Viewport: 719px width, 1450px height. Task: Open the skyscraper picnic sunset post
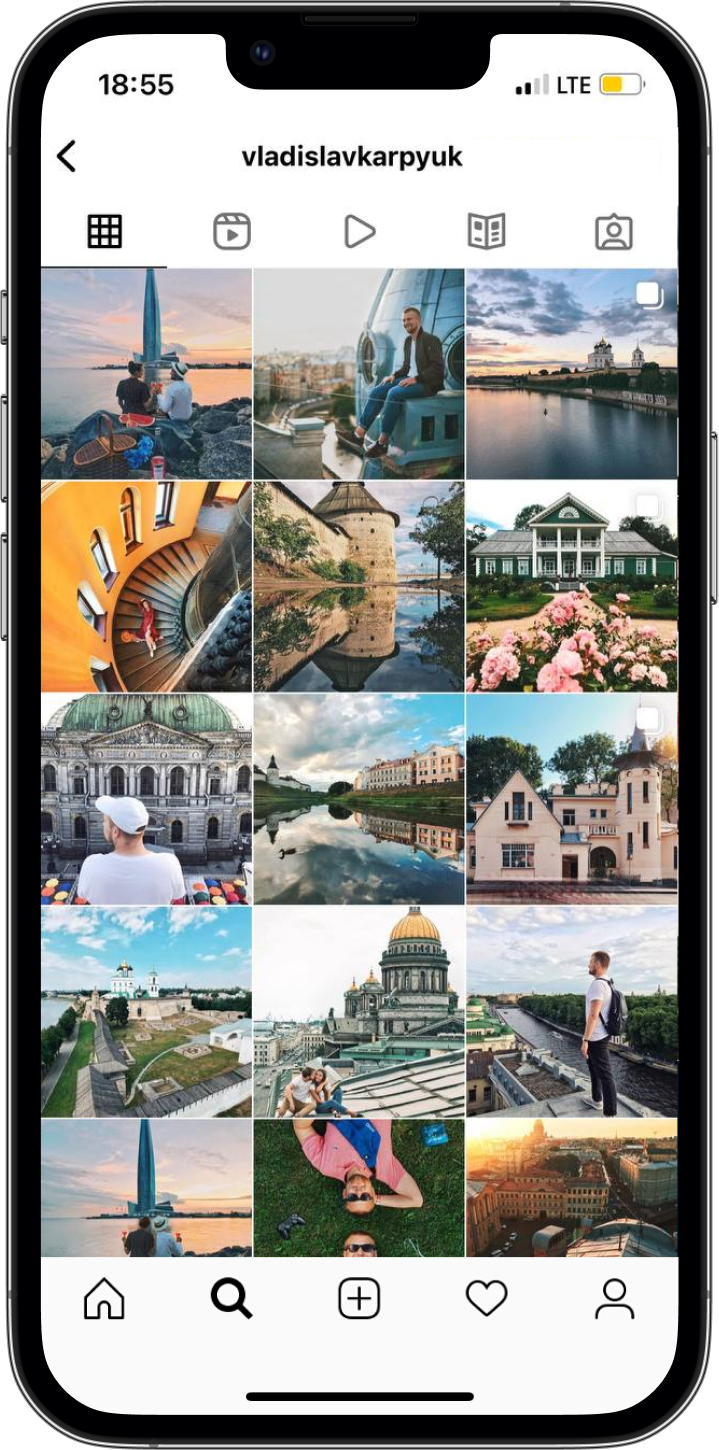pyautogui.click(x=146, y=373)
